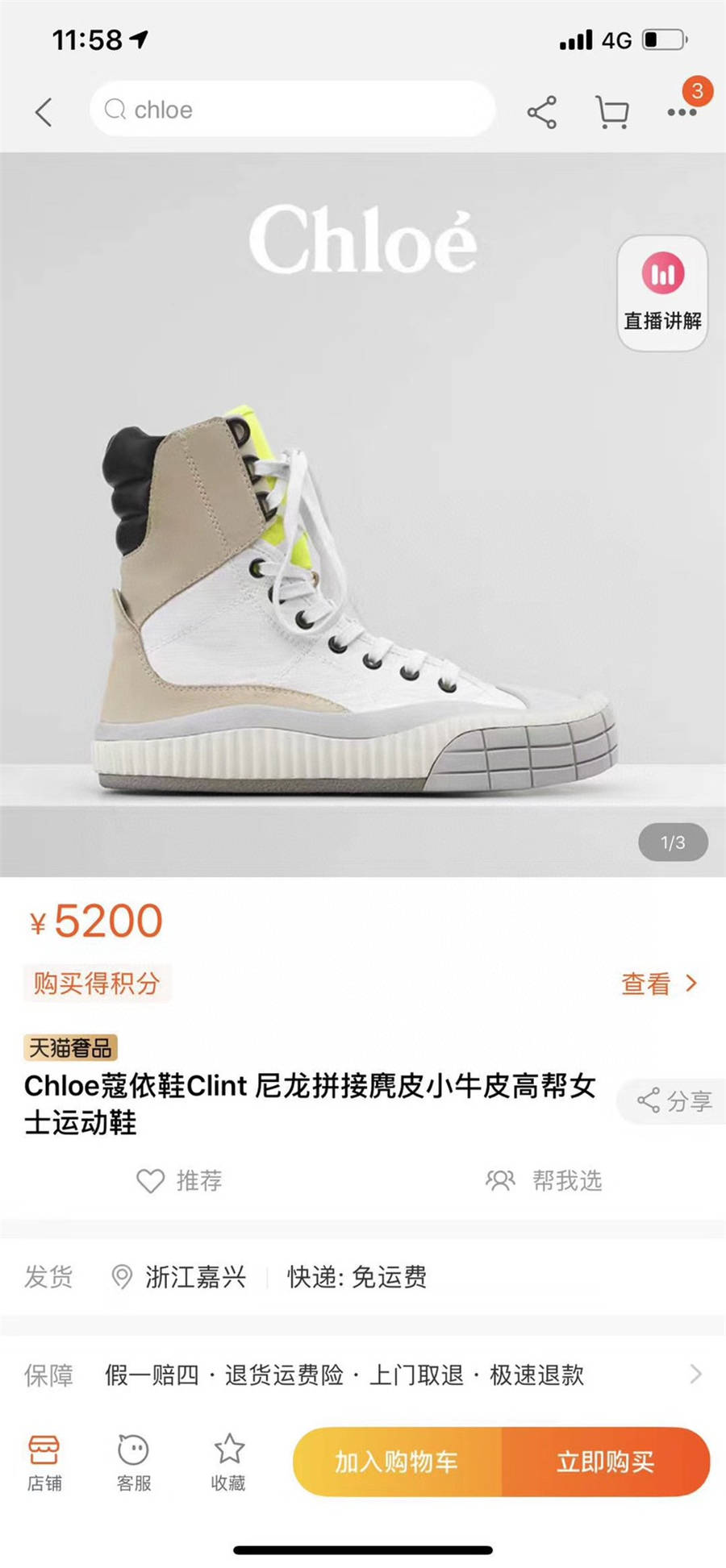Screen dimensions: 726x1568
Task: Tap the 分享 button beside the title
Action: [x=674, y=1101]
